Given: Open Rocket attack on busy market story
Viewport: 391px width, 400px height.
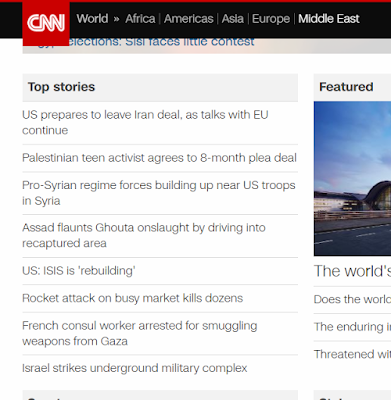Looking at the screenshot, I should click(133, 298).
